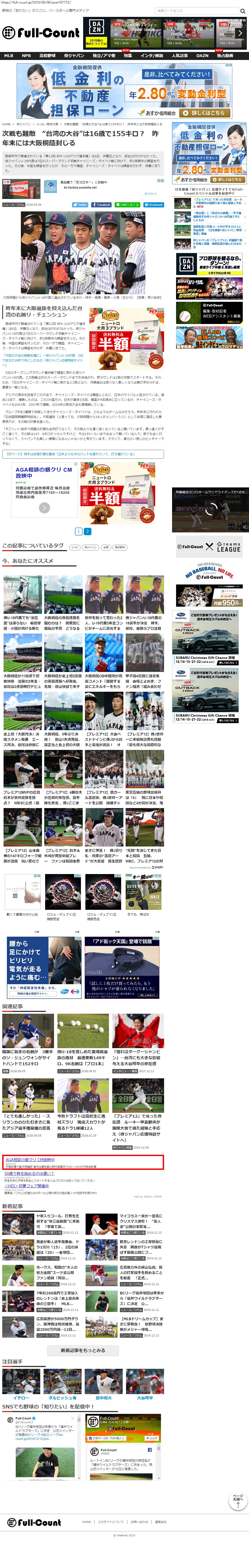
Task: Open the 台湾 tag chip
Action: [106, 547]
